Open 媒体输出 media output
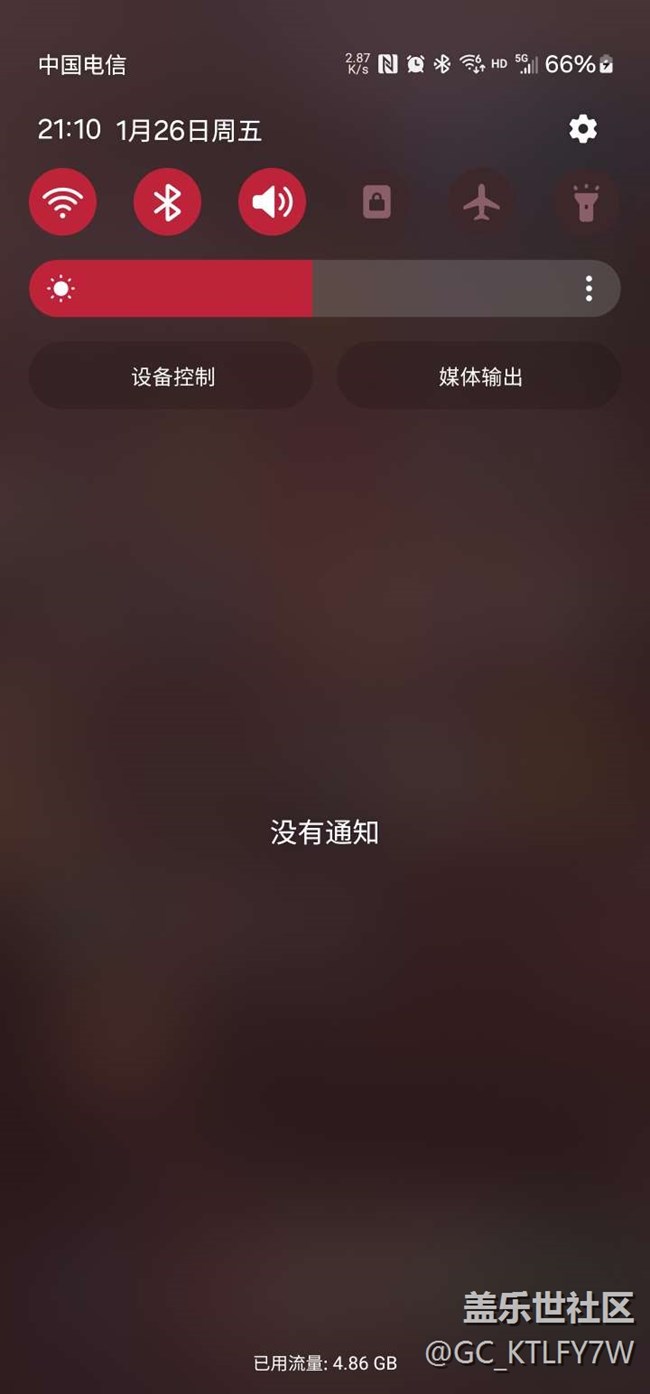650x1394 pixels. pyautogui.click(x=479, y=376)
